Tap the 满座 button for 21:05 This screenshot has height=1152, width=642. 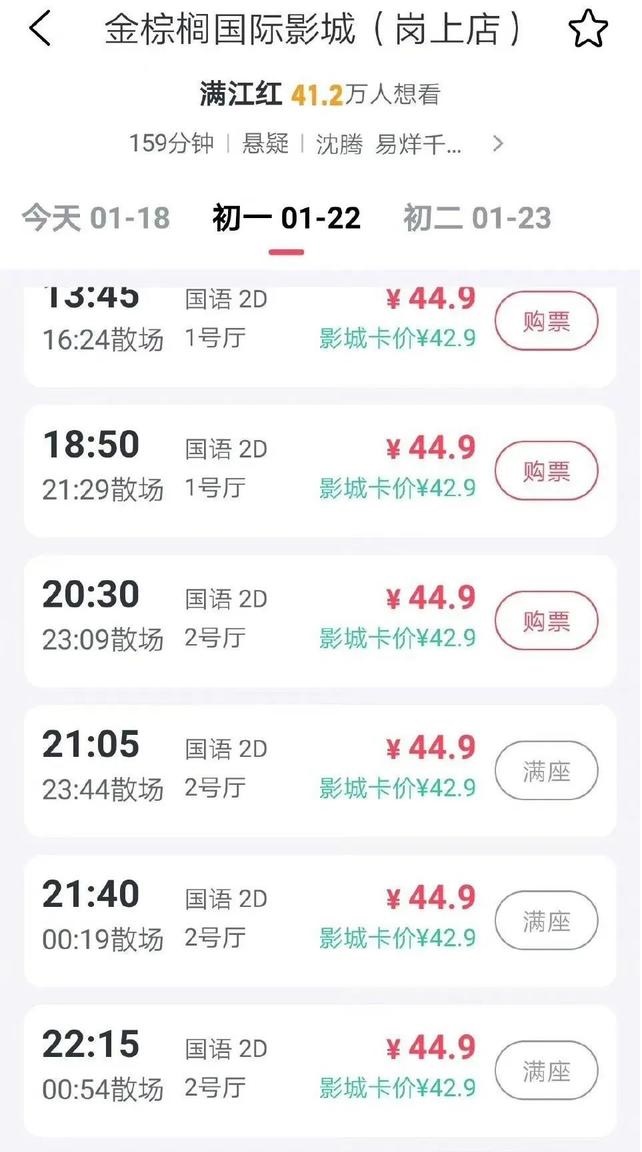pos(546,771)
